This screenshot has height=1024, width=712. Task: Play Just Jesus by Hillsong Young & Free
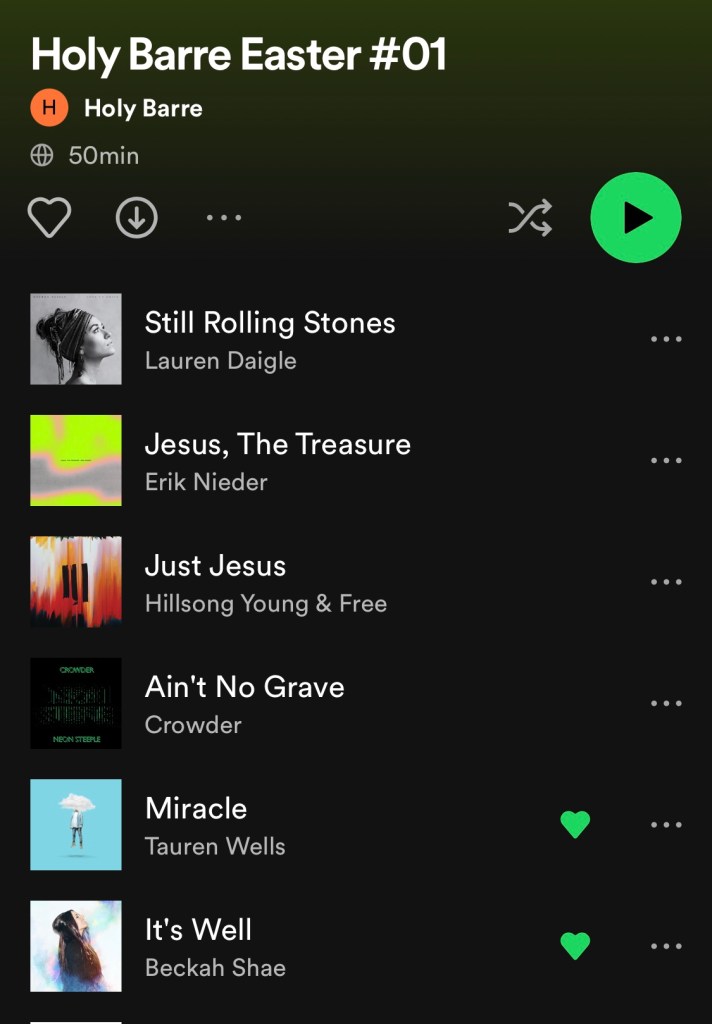click(x=265, y=582)
